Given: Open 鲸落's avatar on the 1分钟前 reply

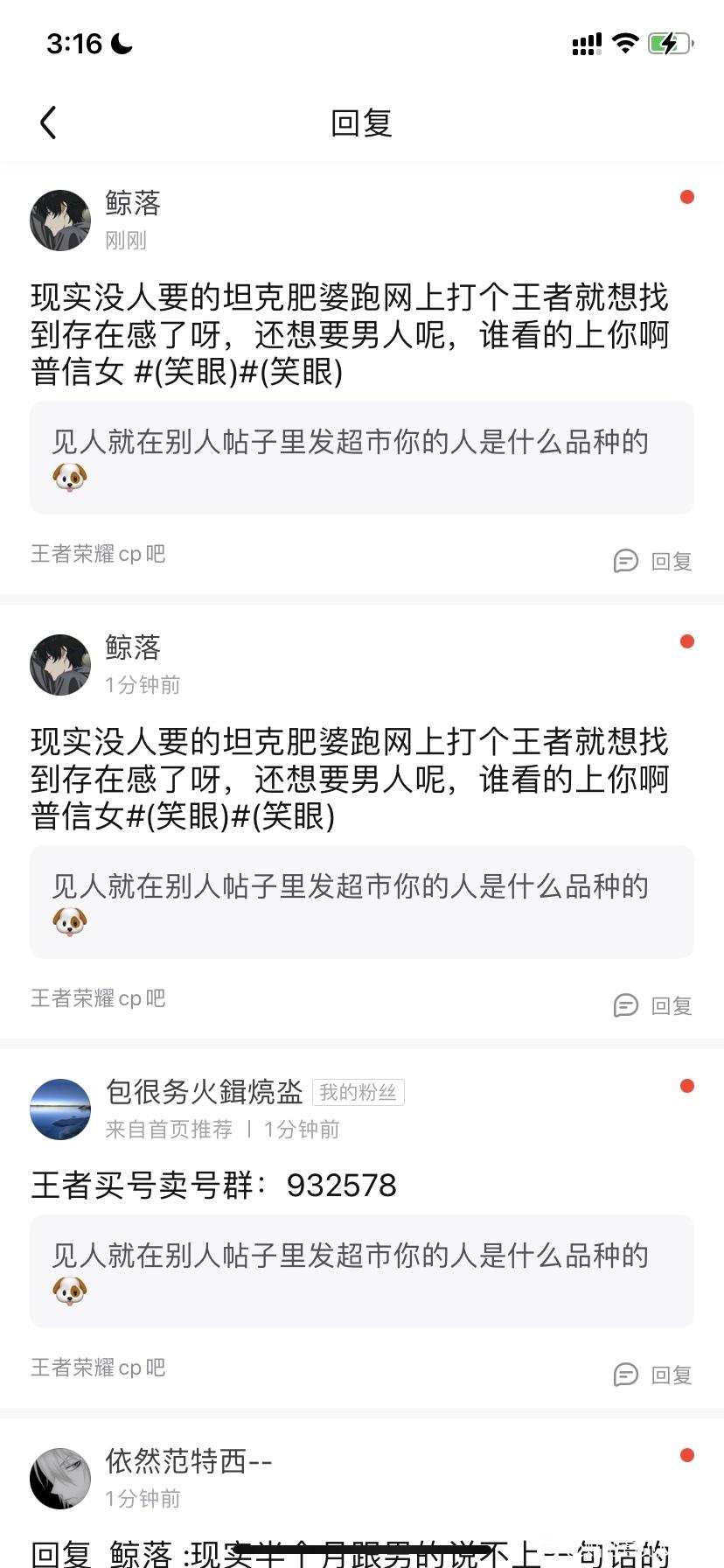Looking at the screenshot, I should (60, 665).
